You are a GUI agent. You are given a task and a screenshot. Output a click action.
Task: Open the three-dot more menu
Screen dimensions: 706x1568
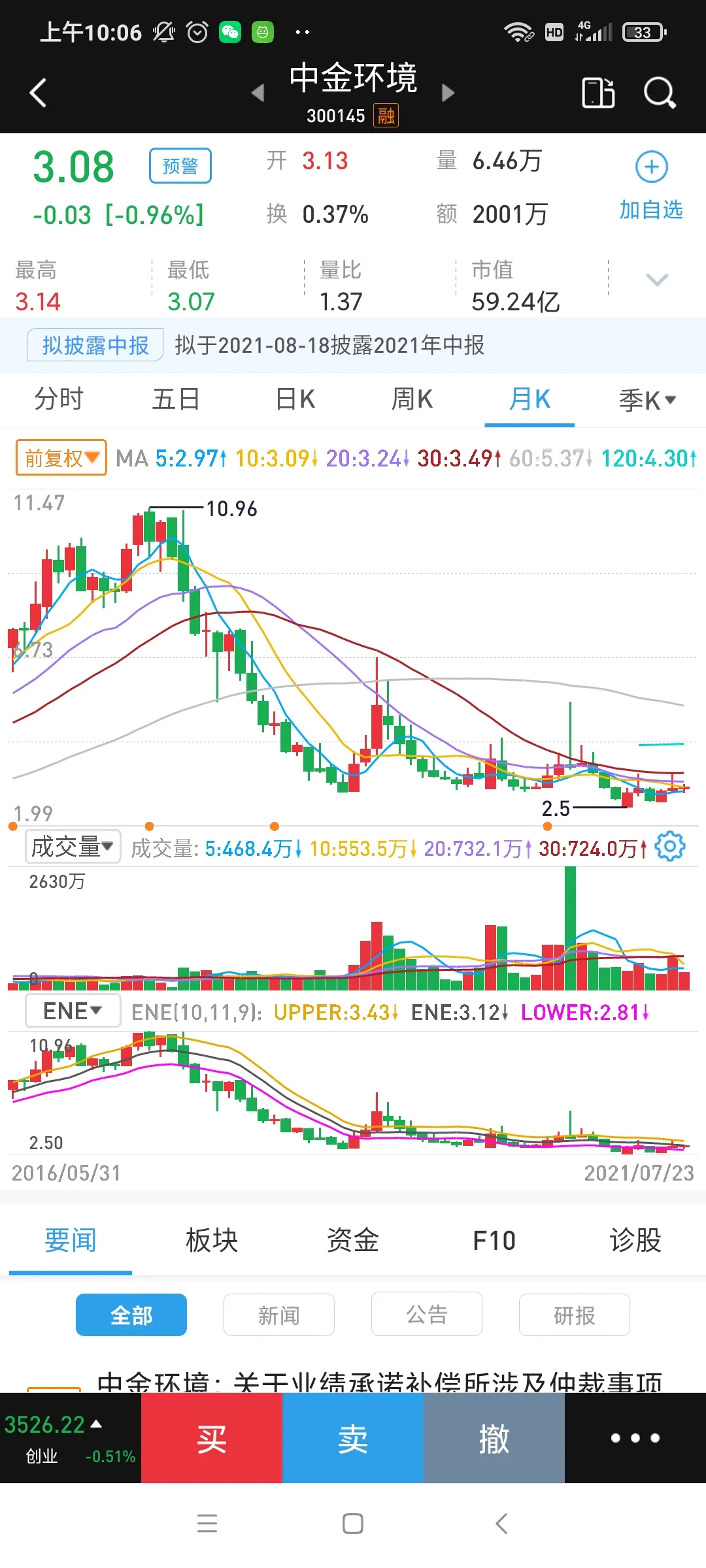(635, 1438)
